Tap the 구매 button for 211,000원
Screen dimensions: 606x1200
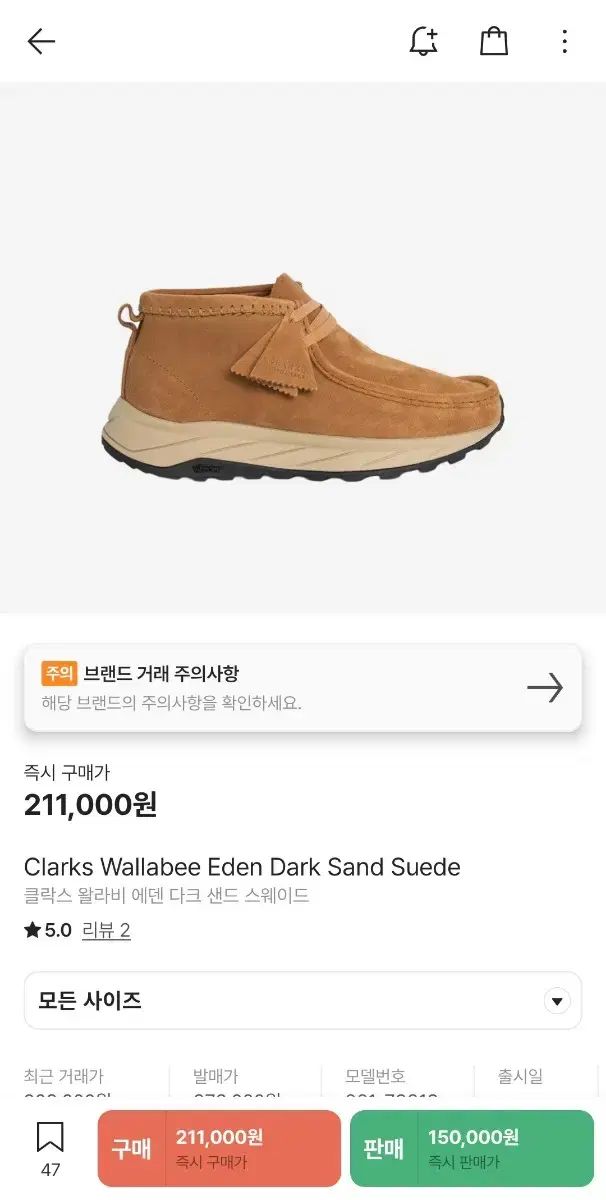pos(219,1148)
